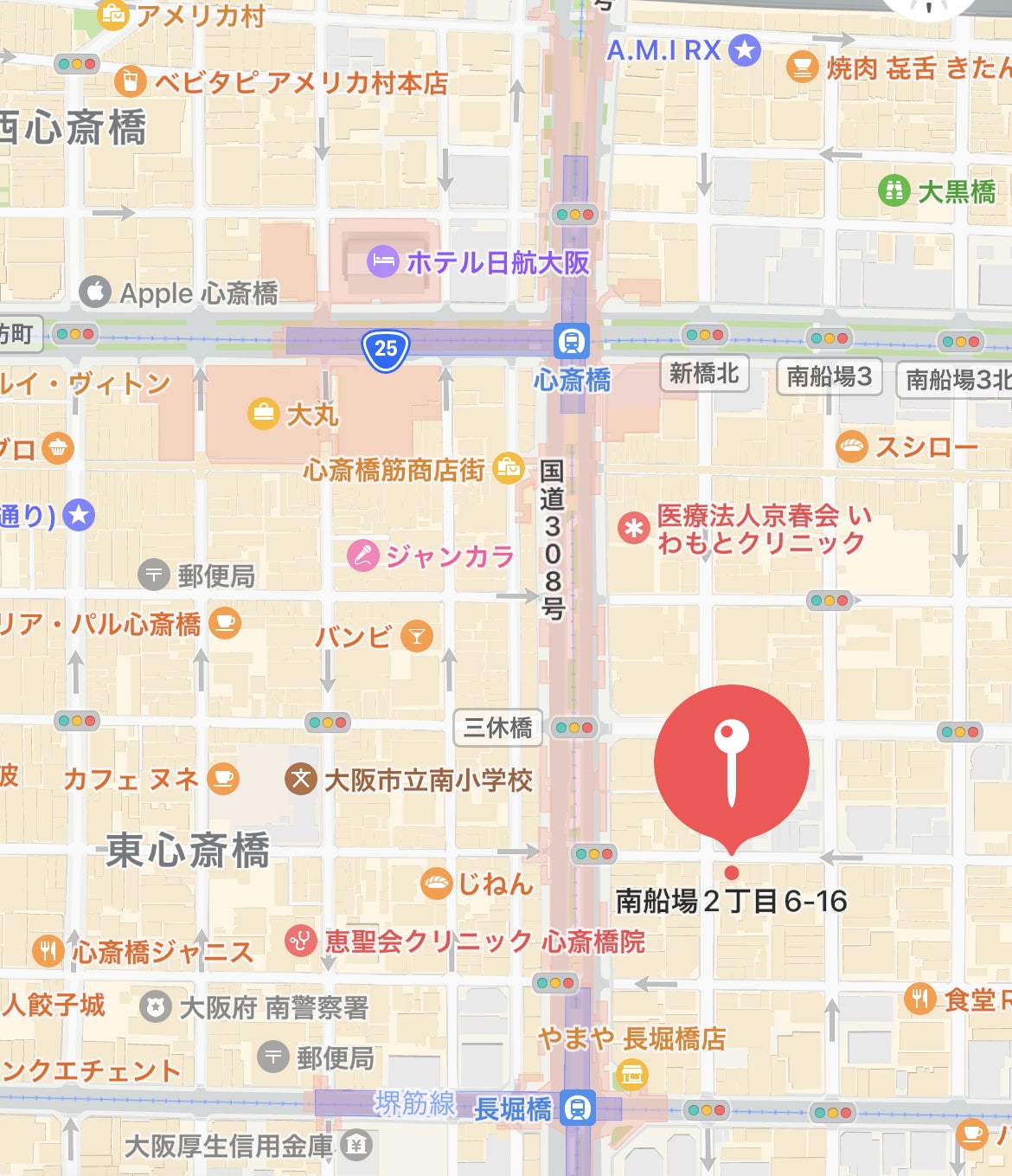
Task: Select the ベビタピ アメリカ村本店 marker
Action: (x=130, y=81)
